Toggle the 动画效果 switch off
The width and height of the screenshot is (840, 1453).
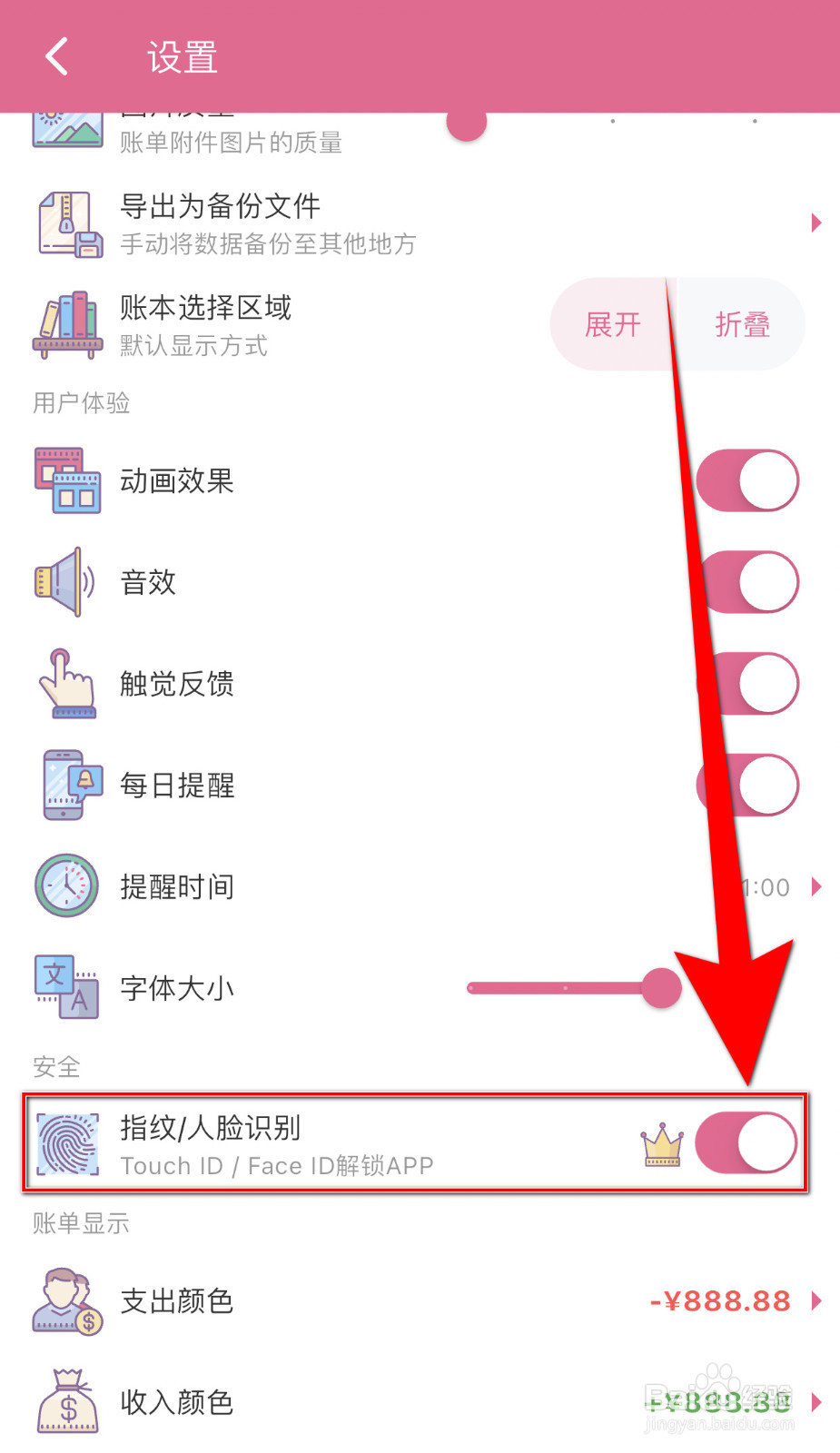tap(746, 480)
